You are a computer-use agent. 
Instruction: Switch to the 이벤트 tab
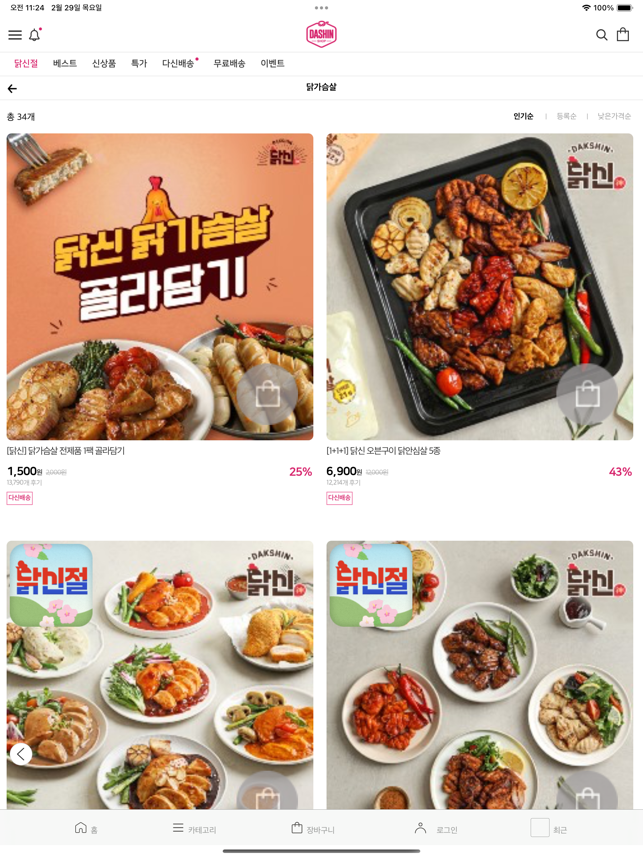(x=272, y=64)
